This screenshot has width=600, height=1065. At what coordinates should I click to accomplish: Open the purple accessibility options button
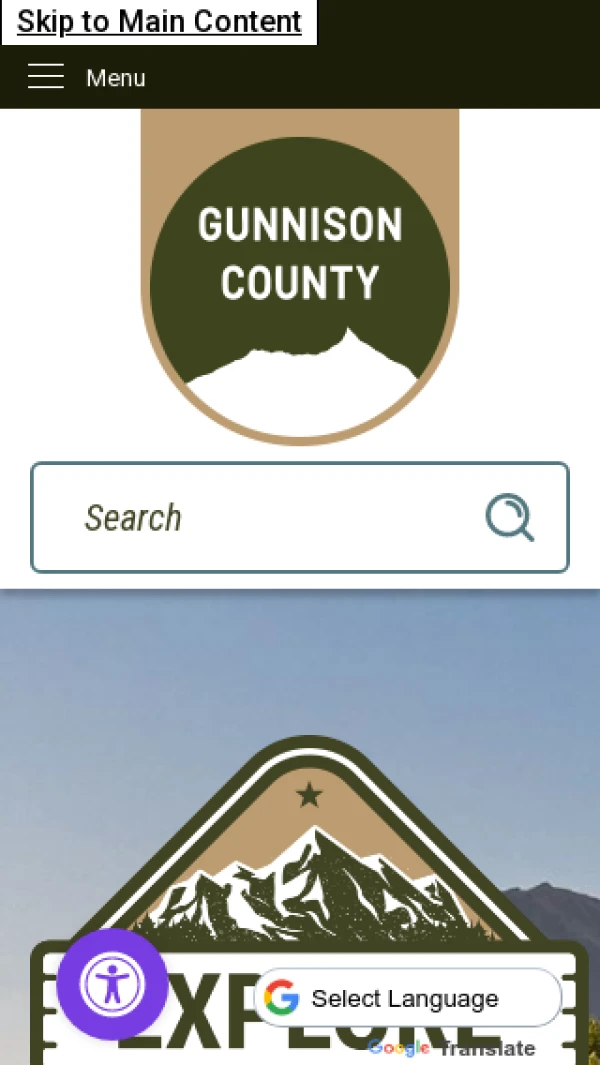tap(112, 984)
